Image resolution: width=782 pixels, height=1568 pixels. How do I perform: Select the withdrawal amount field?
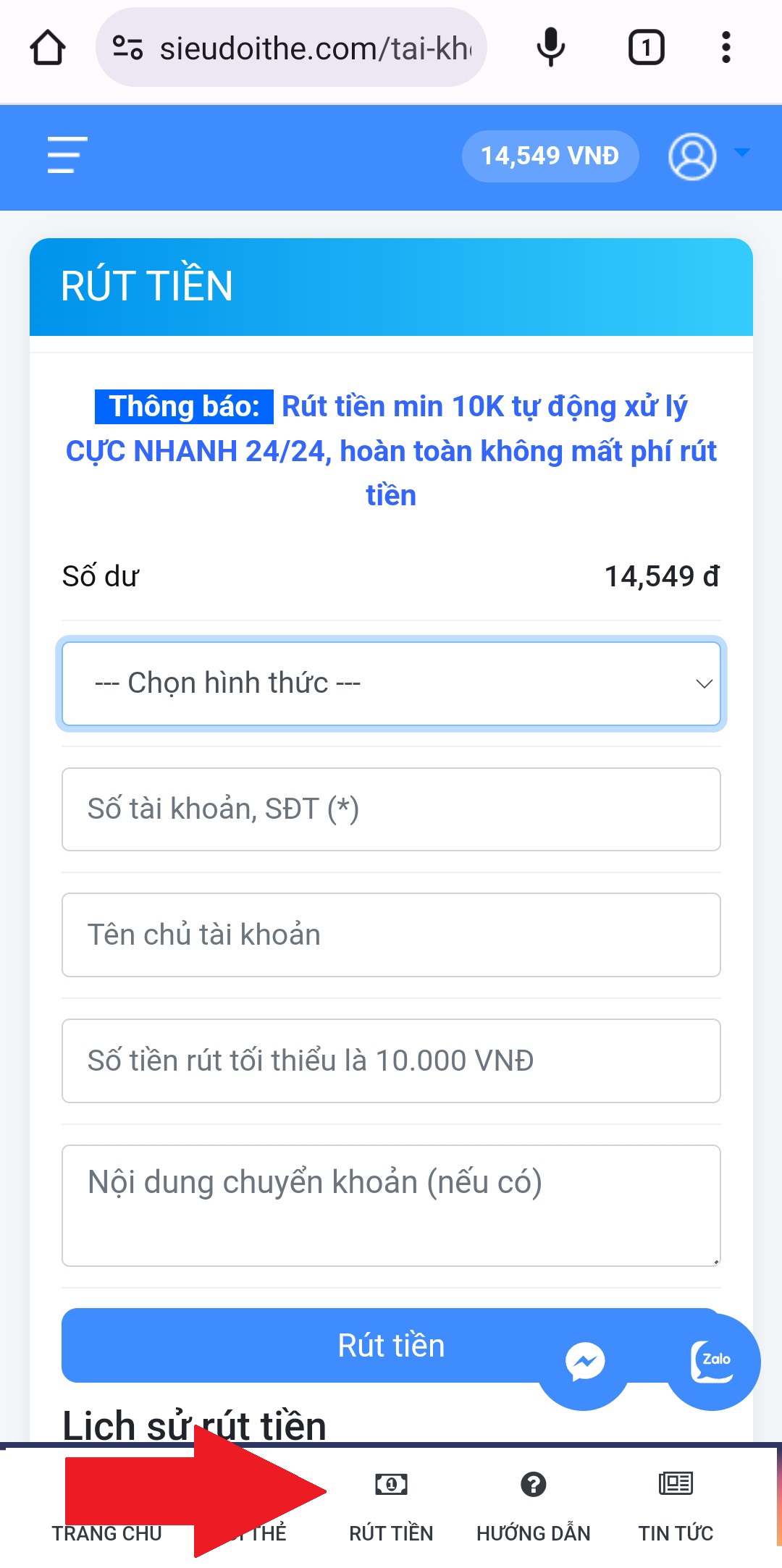(x=391, y=1061)
